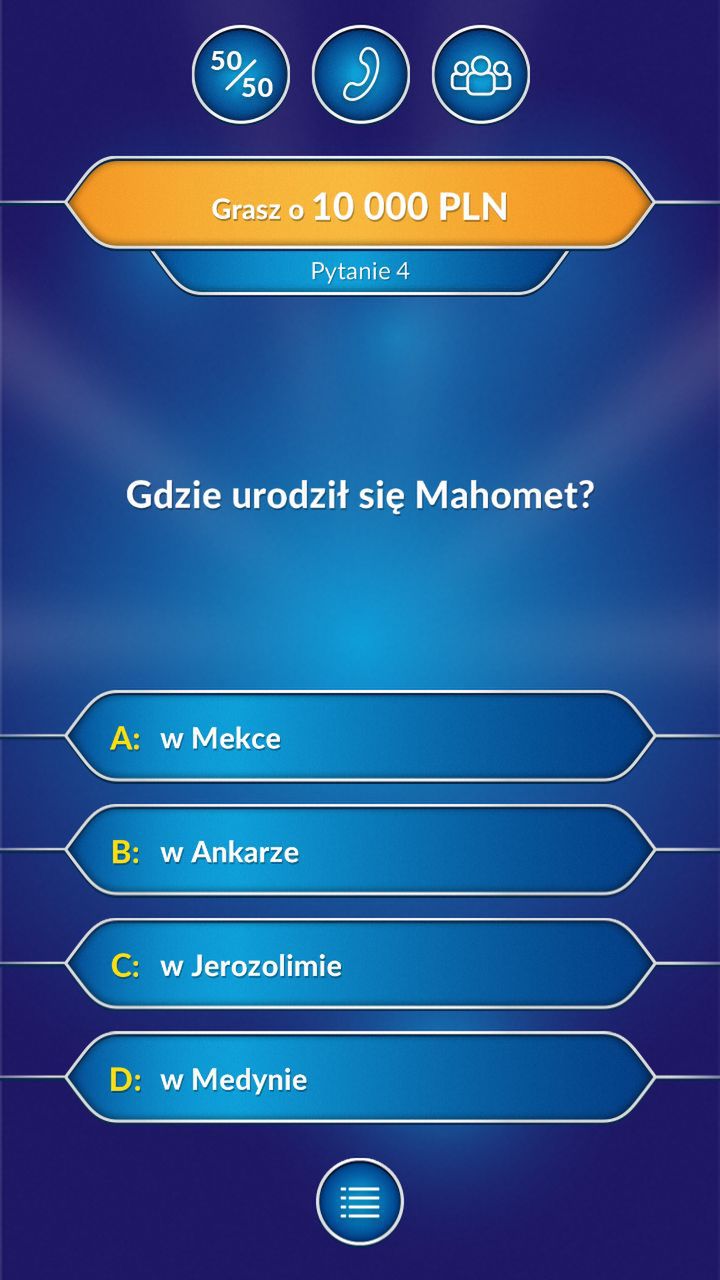Ask the audience lifeline
This screenshot has height=1280, width=720.
pos(481,75)
